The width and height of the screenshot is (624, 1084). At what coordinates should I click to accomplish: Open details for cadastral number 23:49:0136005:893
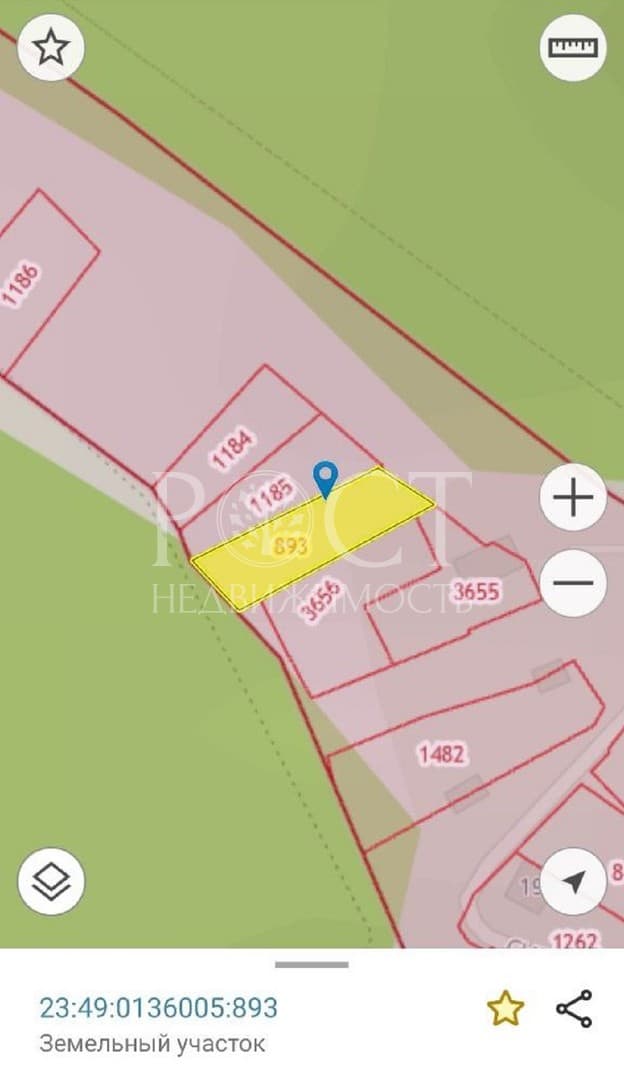(158, 1007)
